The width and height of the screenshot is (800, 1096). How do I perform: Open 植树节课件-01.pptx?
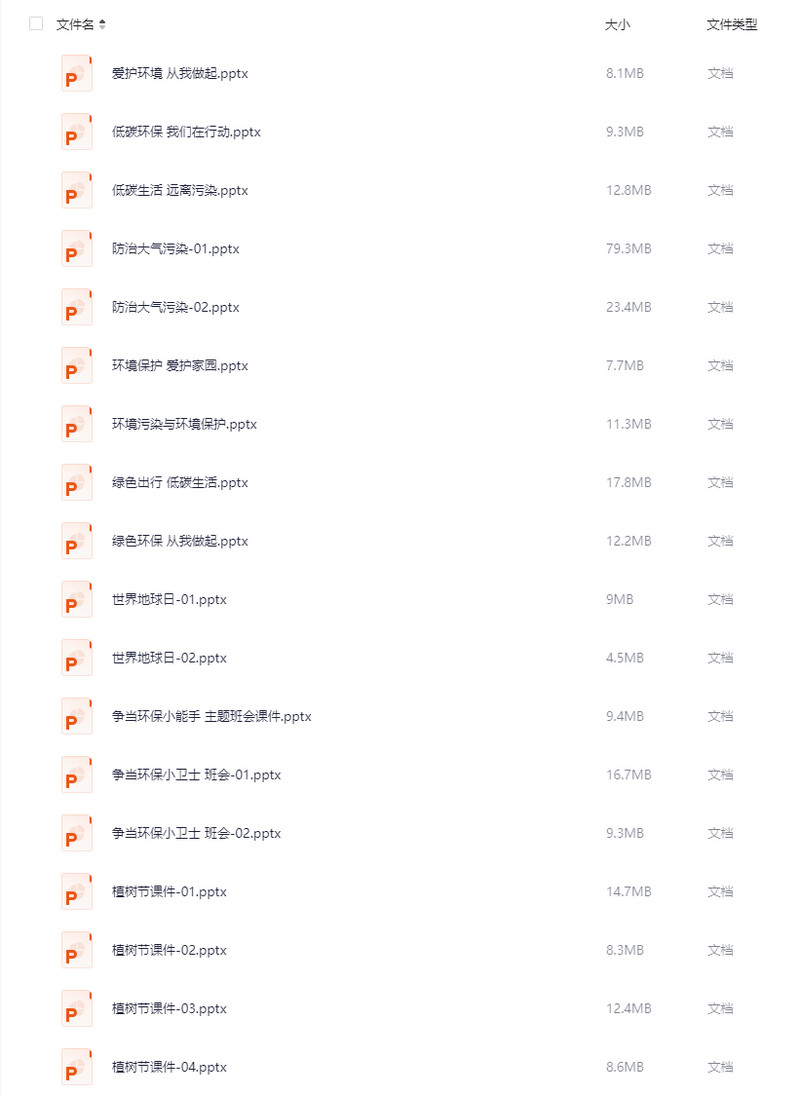click(x=169, y=892)
